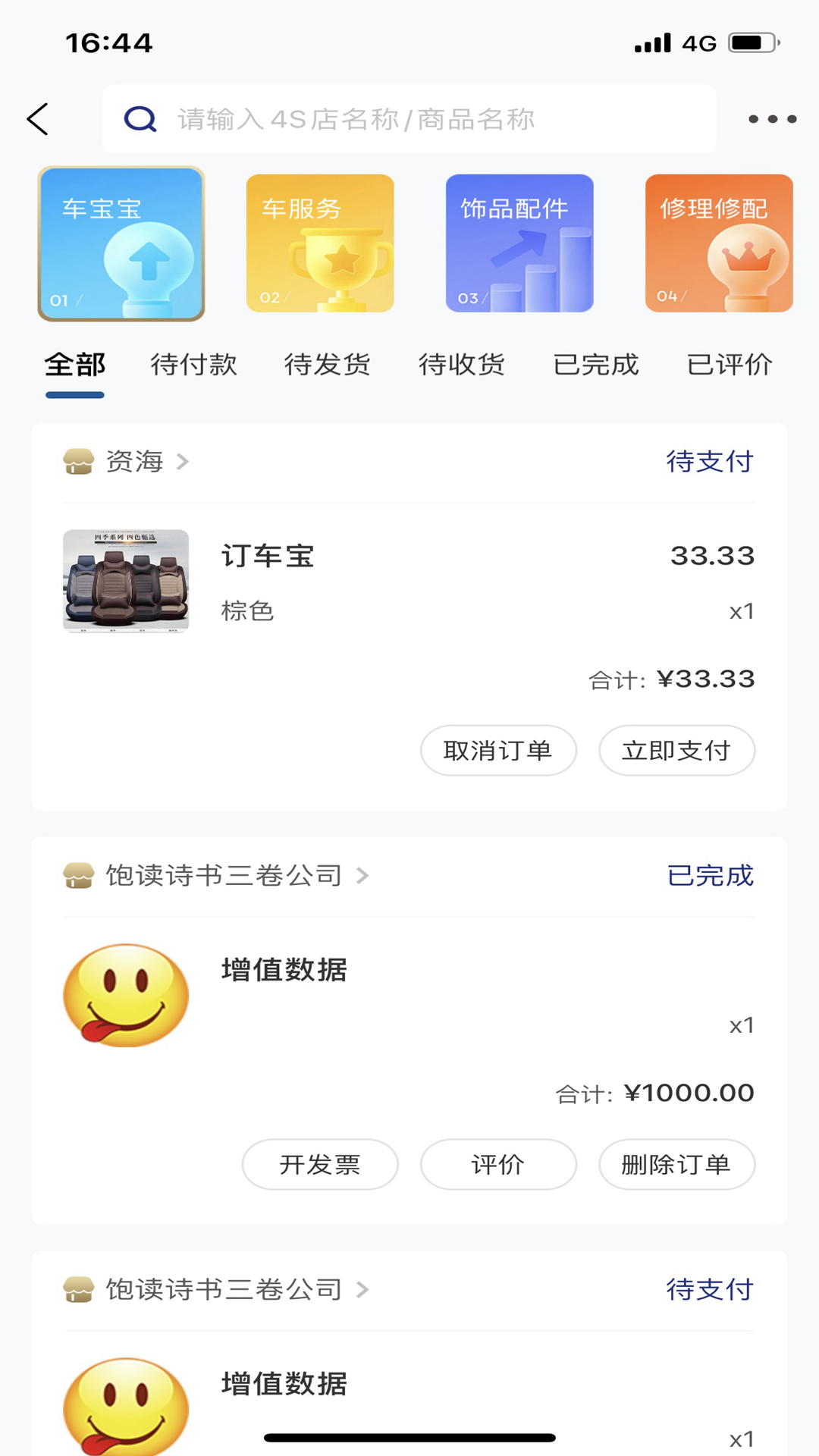This screenshot has width=819, height=1456.
Task: Open the 车宝宝 category icon
Action: (121, 244)
